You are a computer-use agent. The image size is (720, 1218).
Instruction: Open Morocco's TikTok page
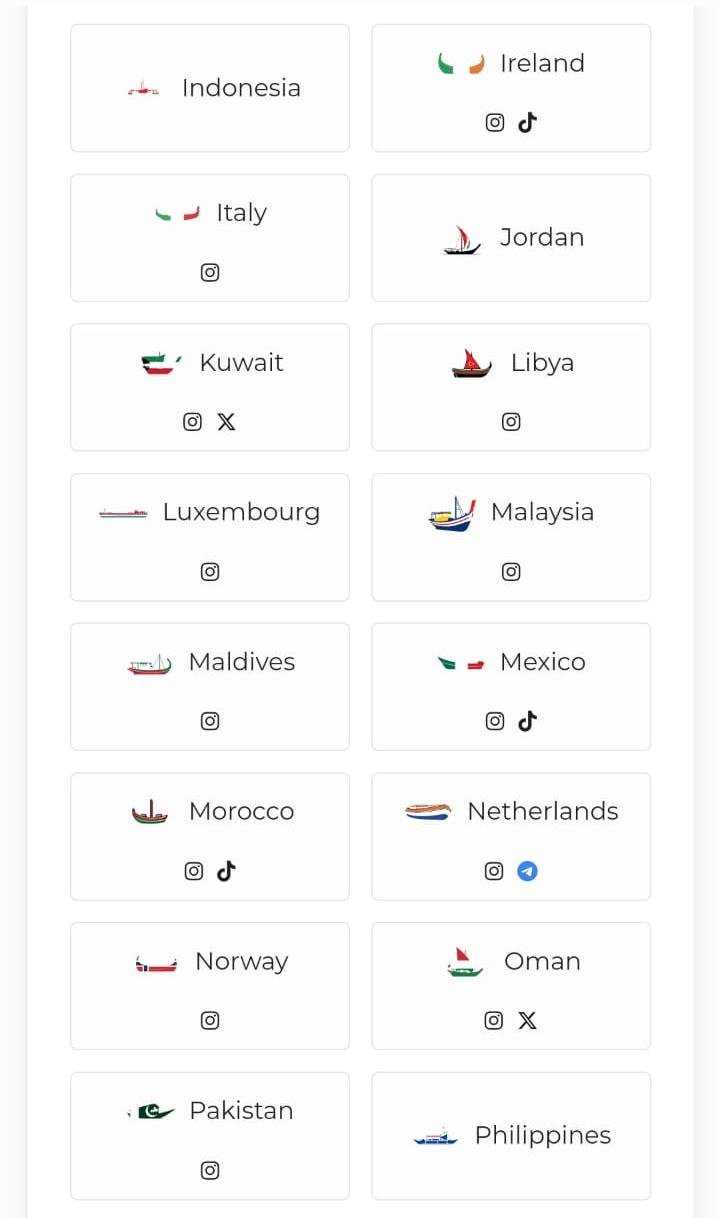pos(226,871)
